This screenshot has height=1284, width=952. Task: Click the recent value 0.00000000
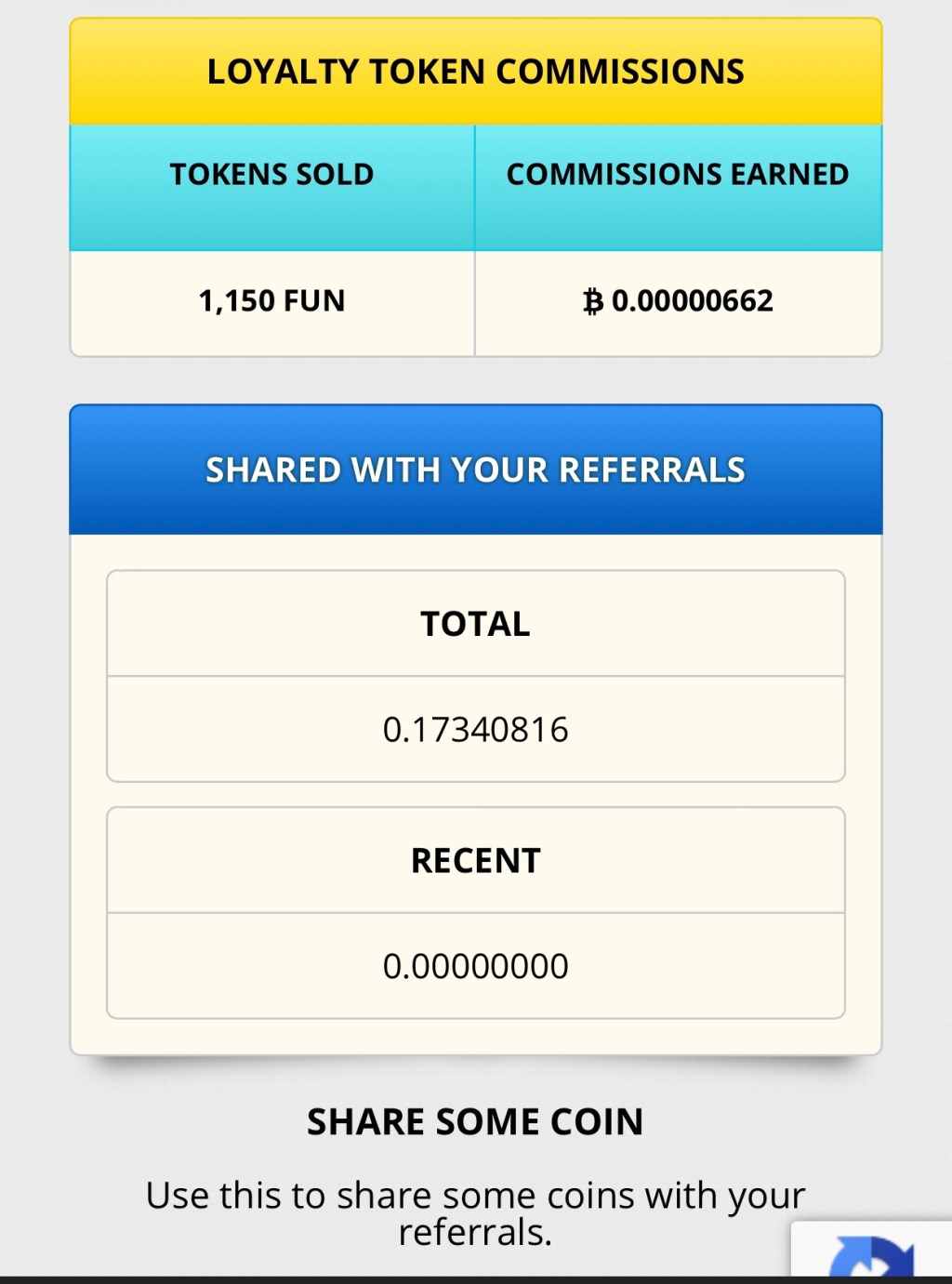pyautogui.click(x=476, y=966)
